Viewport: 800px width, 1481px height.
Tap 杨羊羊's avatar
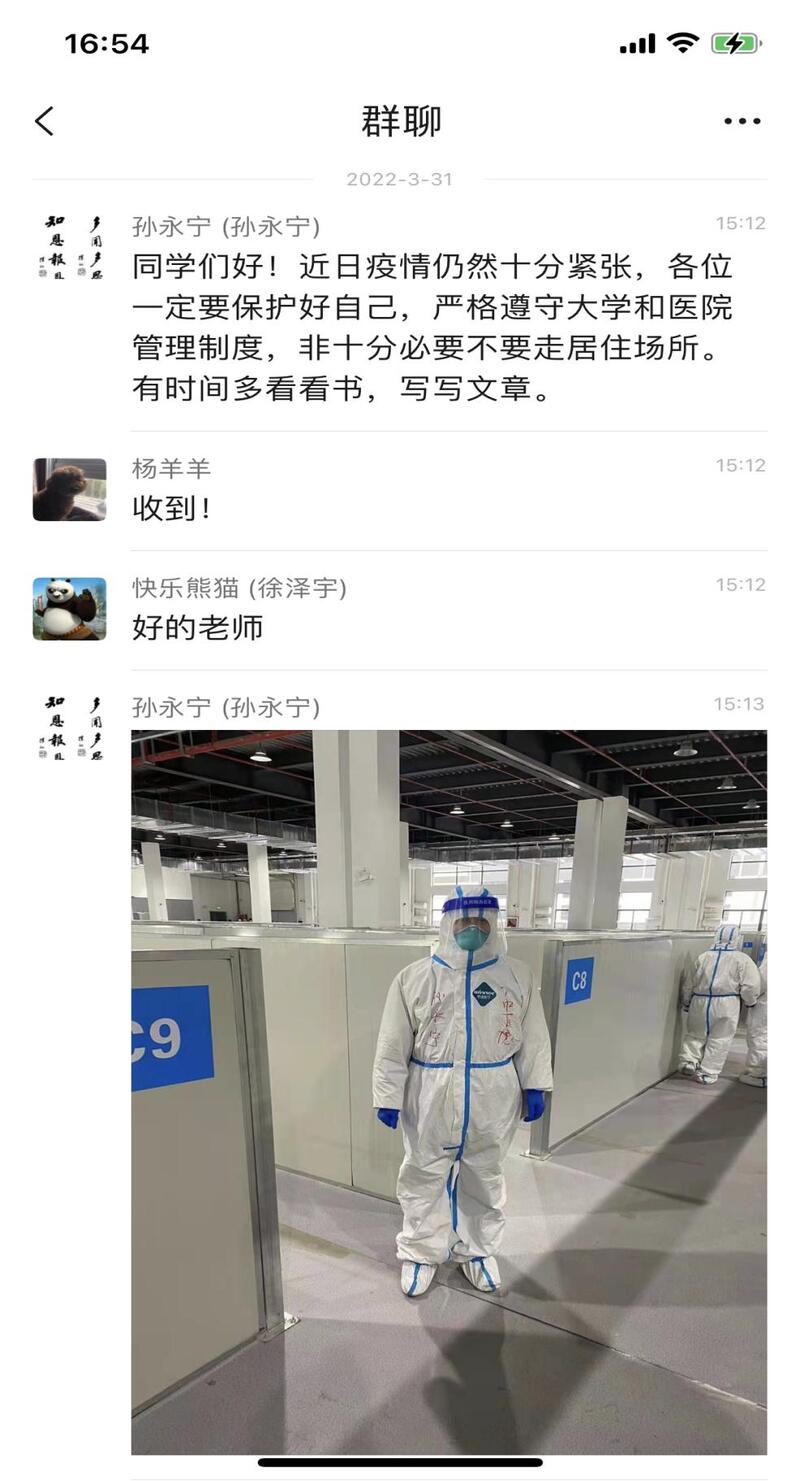point(69,489)
